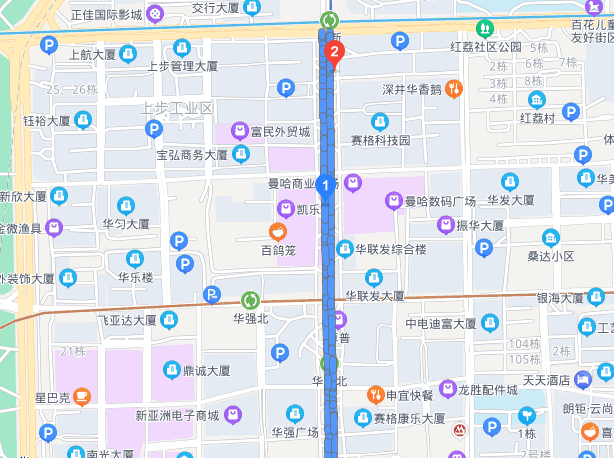Select the 富民外贸城 shopping marker
Screen dimensions: 614x458
click(239, 130)
